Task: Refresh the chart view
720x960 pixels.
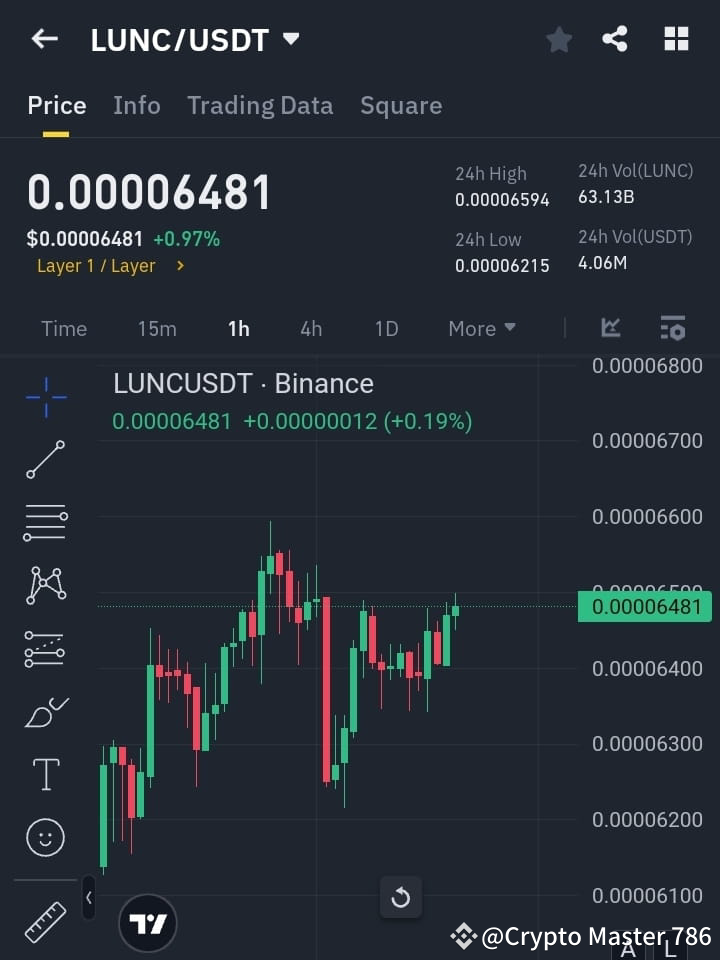Action: point(401,897)
